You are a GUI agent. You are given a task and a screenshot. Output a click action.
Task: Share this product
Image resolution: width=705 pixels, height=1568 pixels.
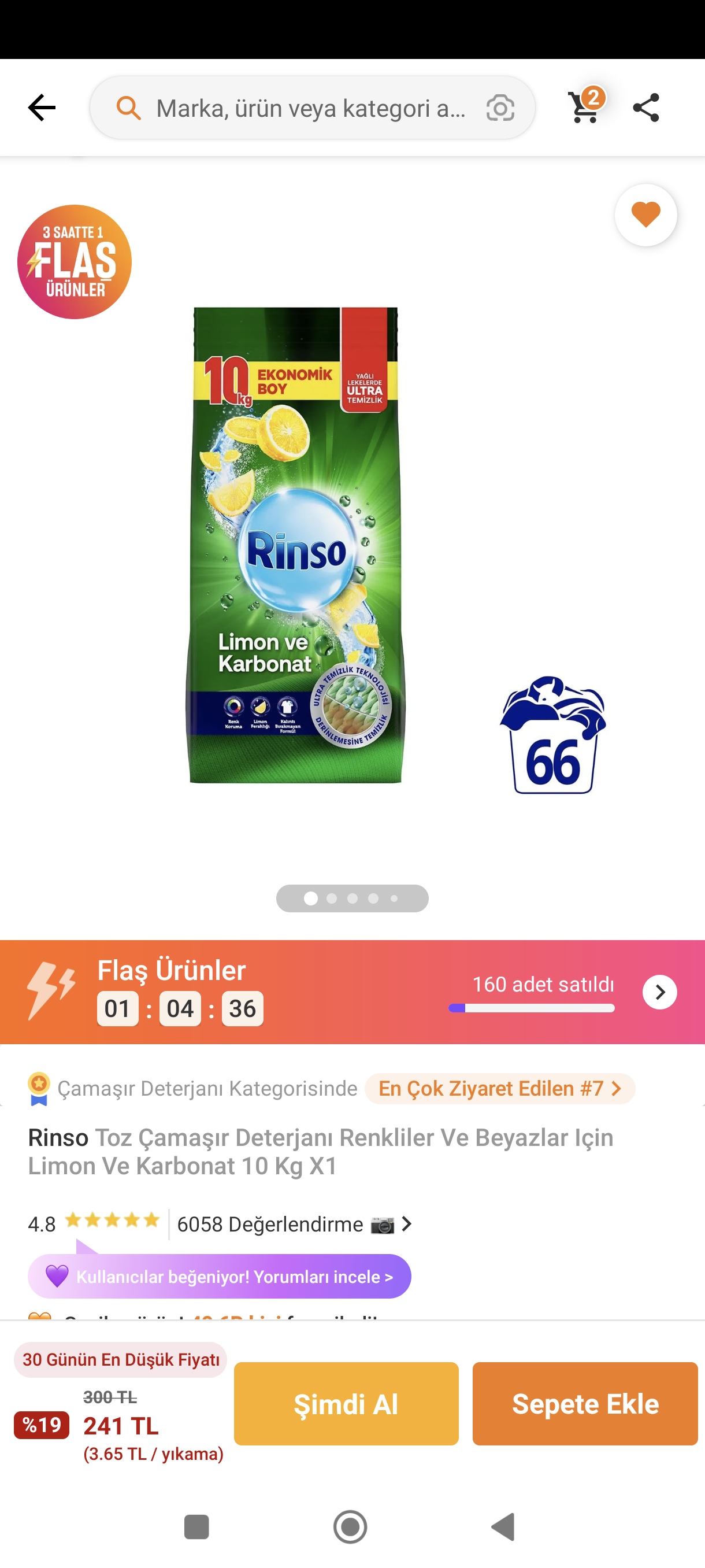645,108
